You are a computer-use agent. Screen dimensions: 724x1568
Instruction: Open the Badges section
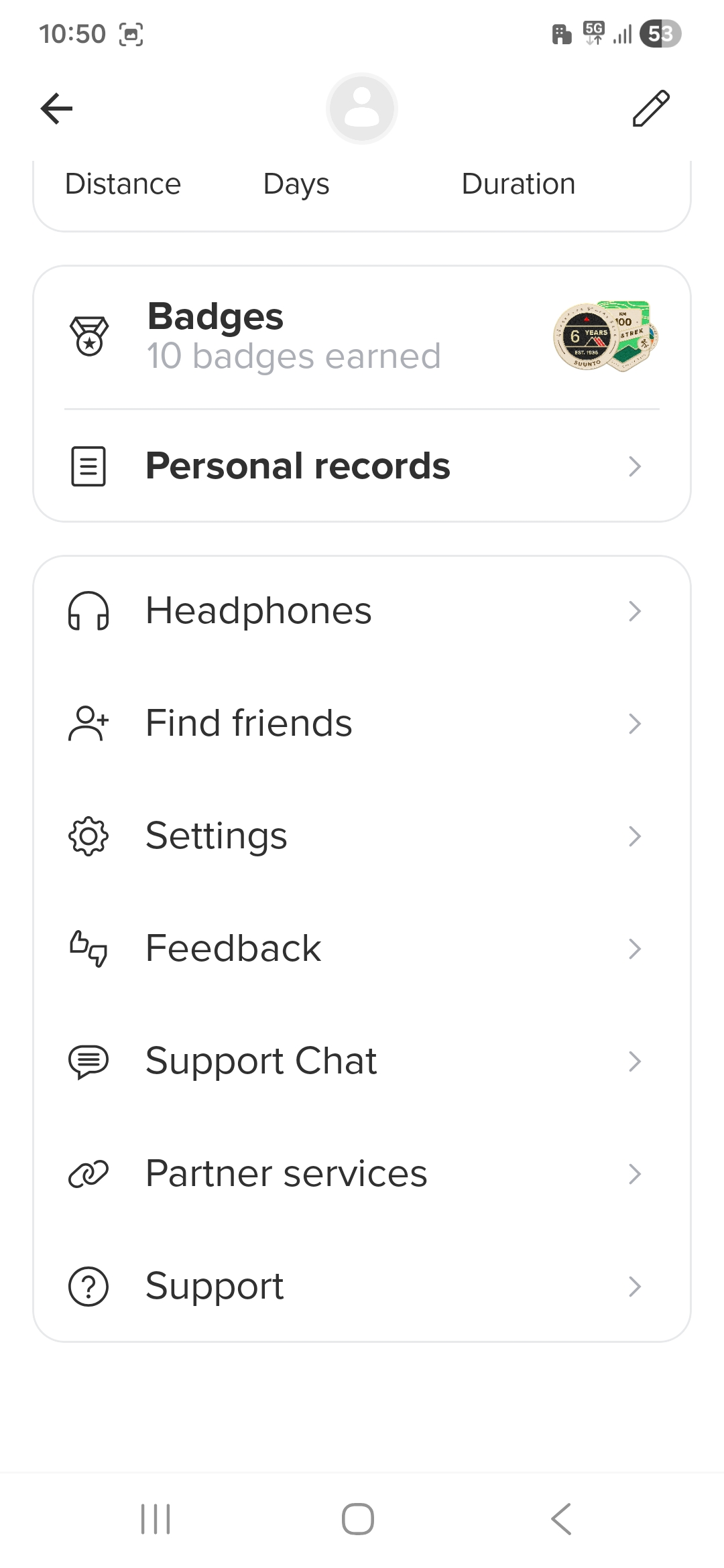click(362, 336)
